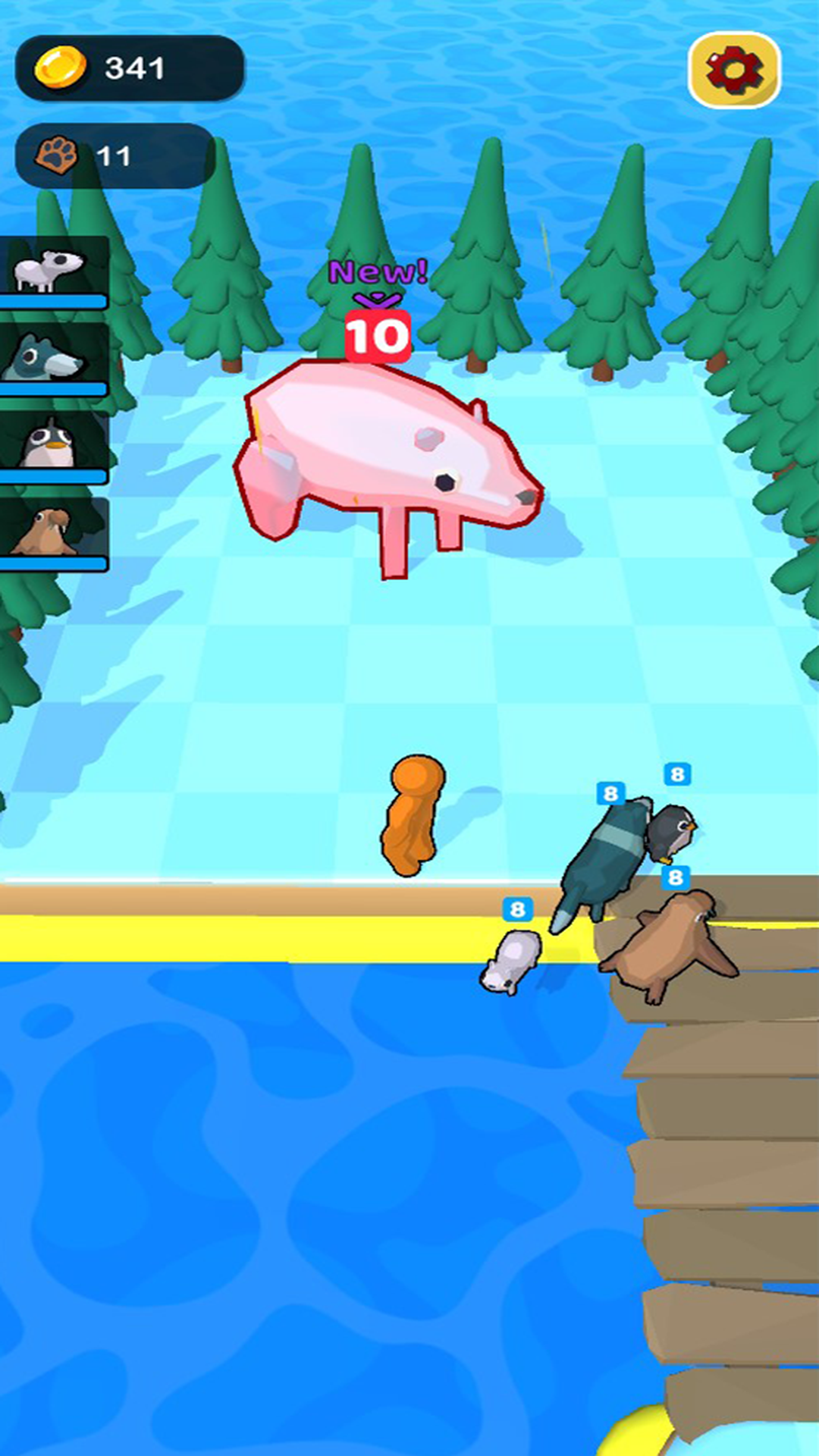Select the penguin animal card
This screenshot has width=819, height=1456.
point(53,446)
